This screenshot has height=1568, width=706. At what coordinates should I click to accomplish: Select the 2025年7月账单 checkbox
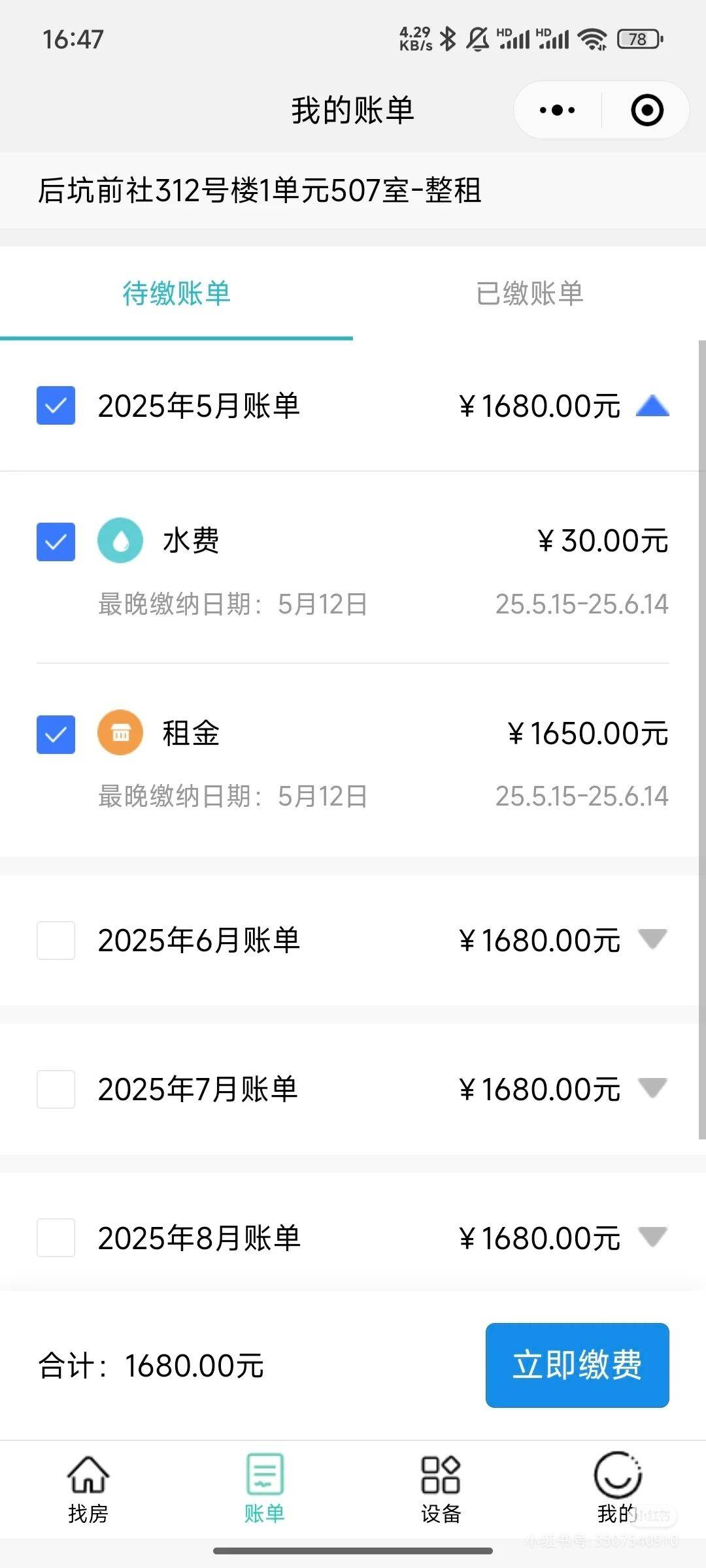click(x=56, y=1089)
